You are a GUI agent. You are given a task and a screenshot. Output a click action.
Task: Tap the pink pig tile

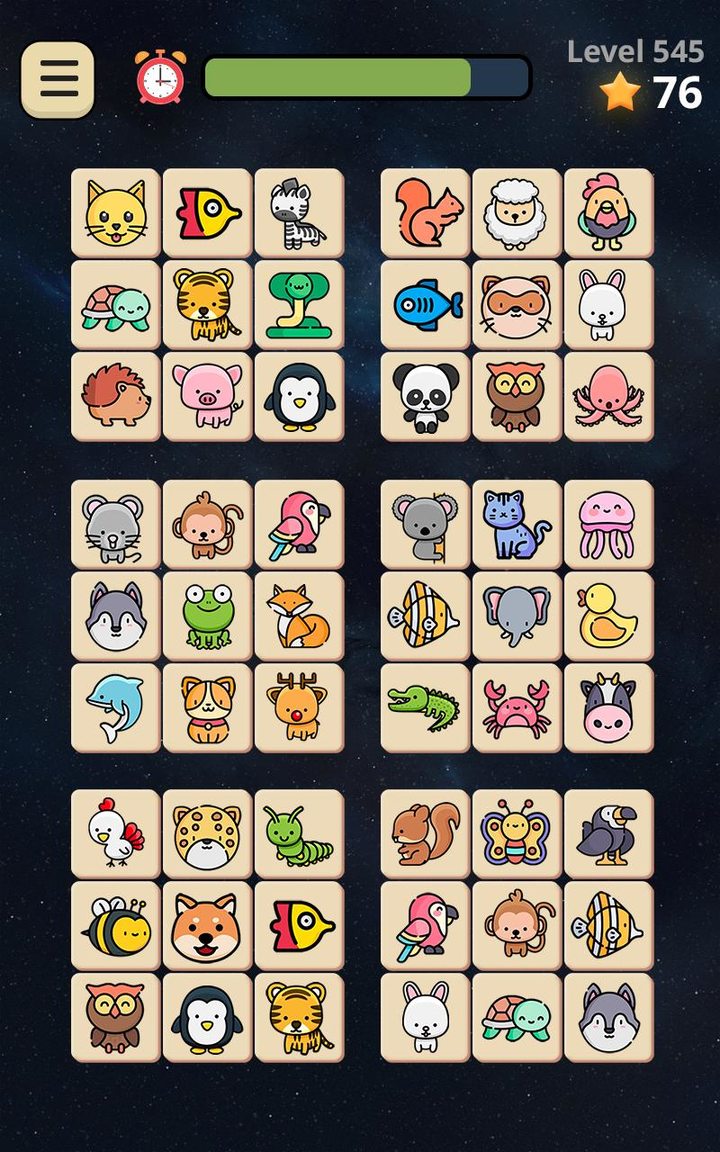pos(207,397)
